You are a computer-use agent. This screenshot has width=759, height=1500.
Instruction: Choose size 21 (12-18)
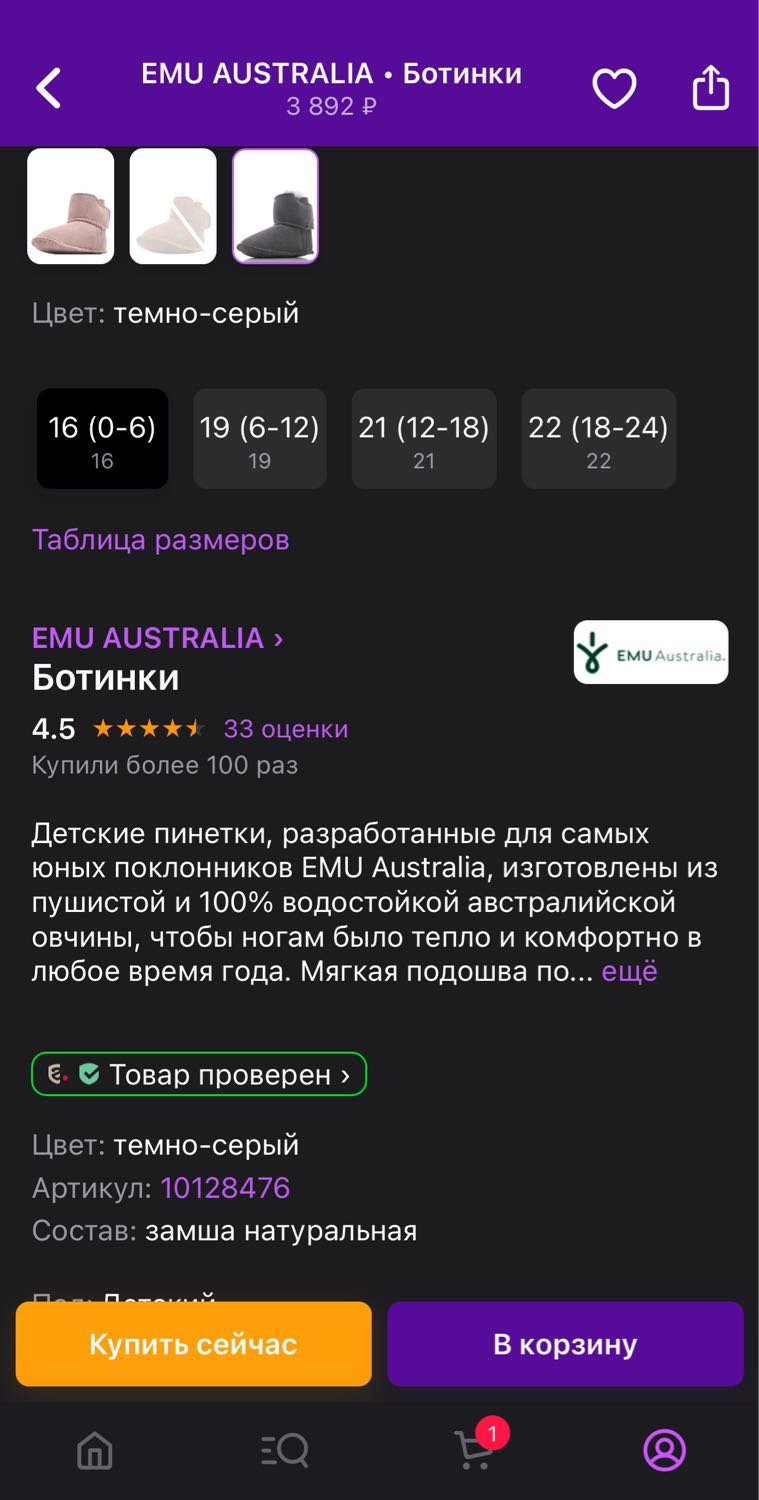424,439
